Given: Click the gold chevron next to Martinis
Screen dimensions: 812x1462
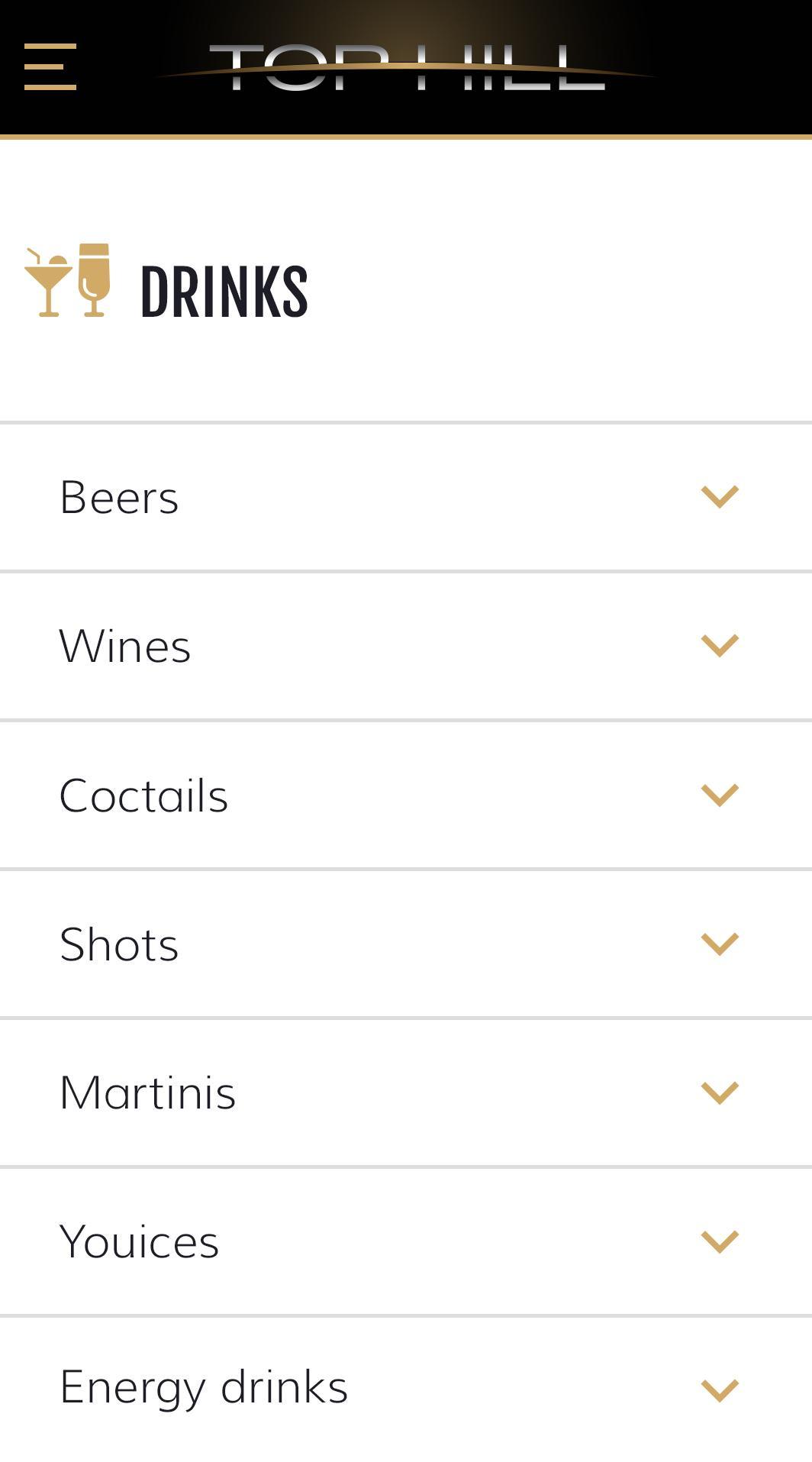Looking at the screenshot, I should 718,1092.
